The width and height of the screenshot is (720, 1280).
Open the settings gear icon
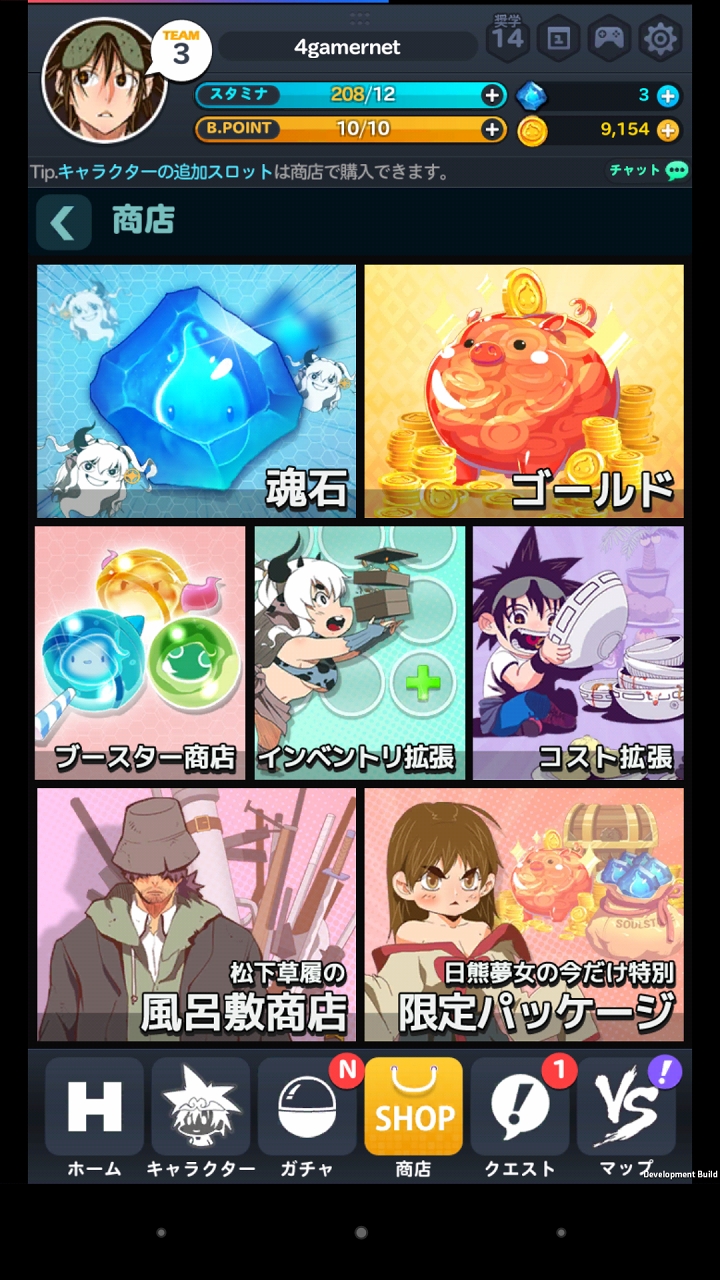(660, 40)
